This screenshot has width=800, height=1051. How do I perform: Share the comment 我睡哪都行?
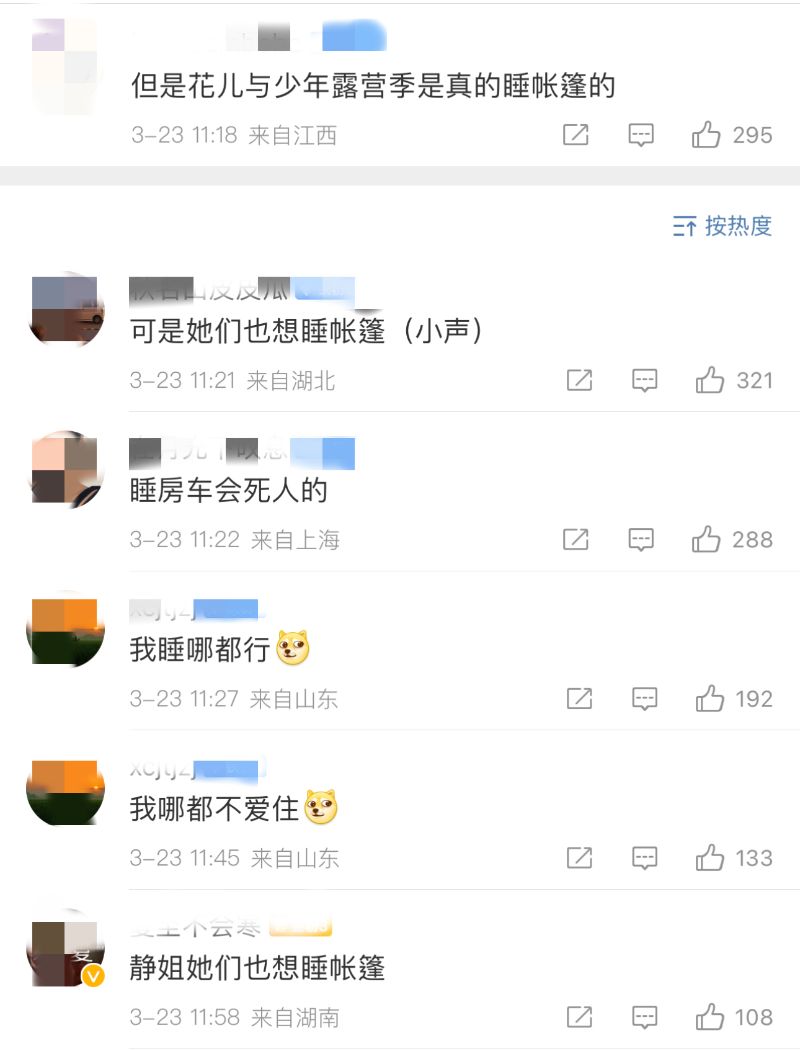[580, 699]
